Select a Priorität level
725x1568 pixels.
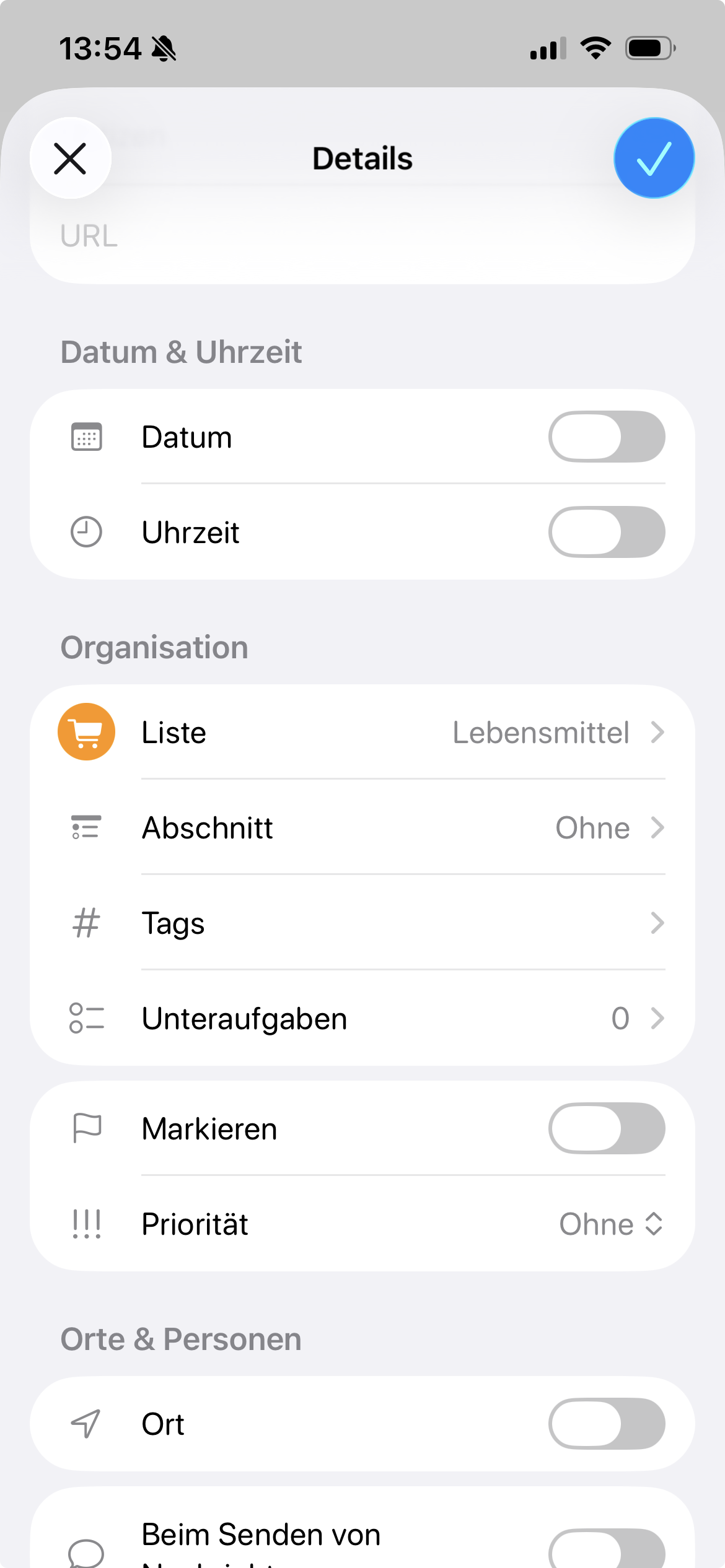[x=610, y=1224]
